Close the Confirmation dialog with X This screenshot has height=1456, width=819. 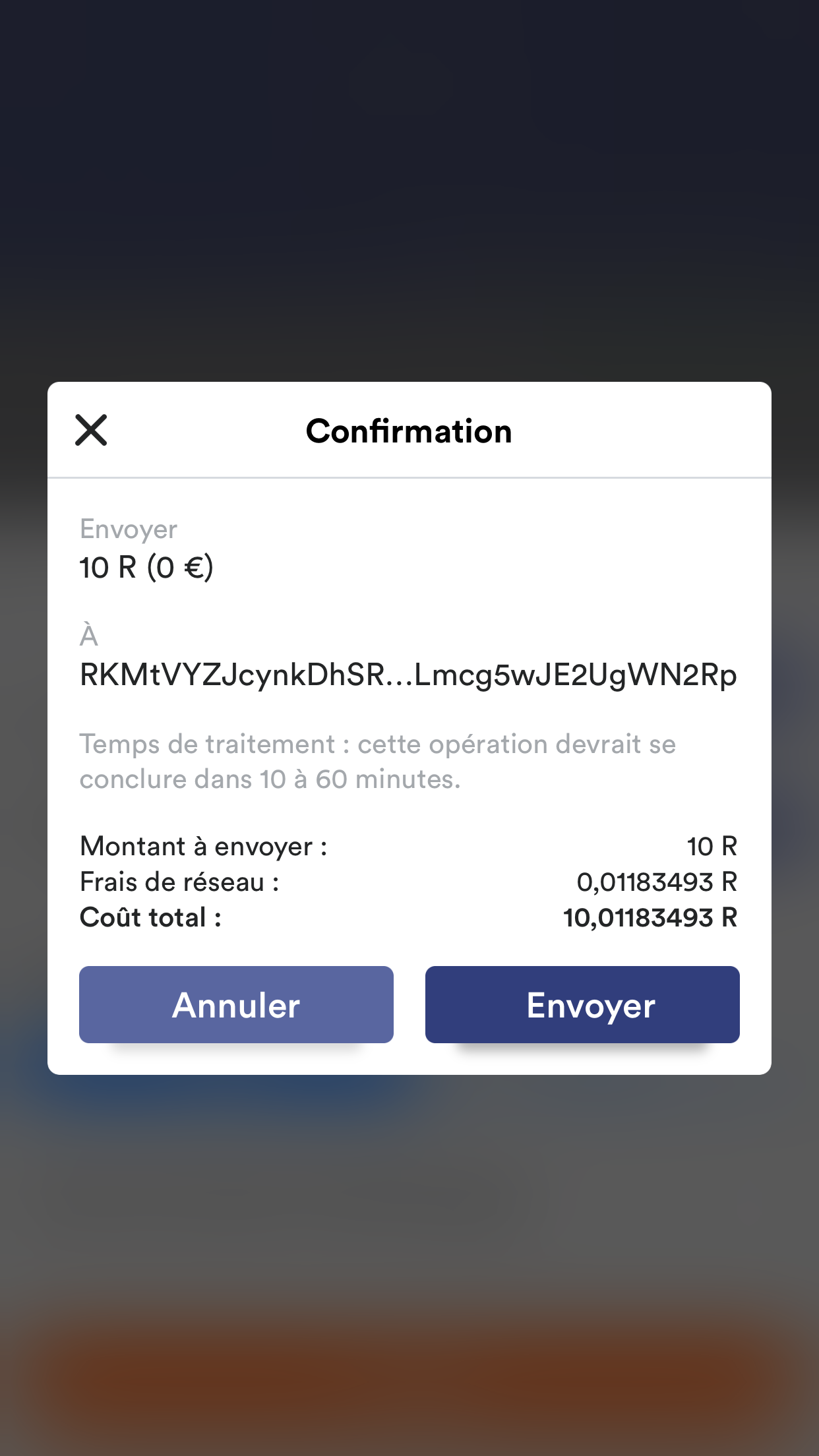(91, 431)
